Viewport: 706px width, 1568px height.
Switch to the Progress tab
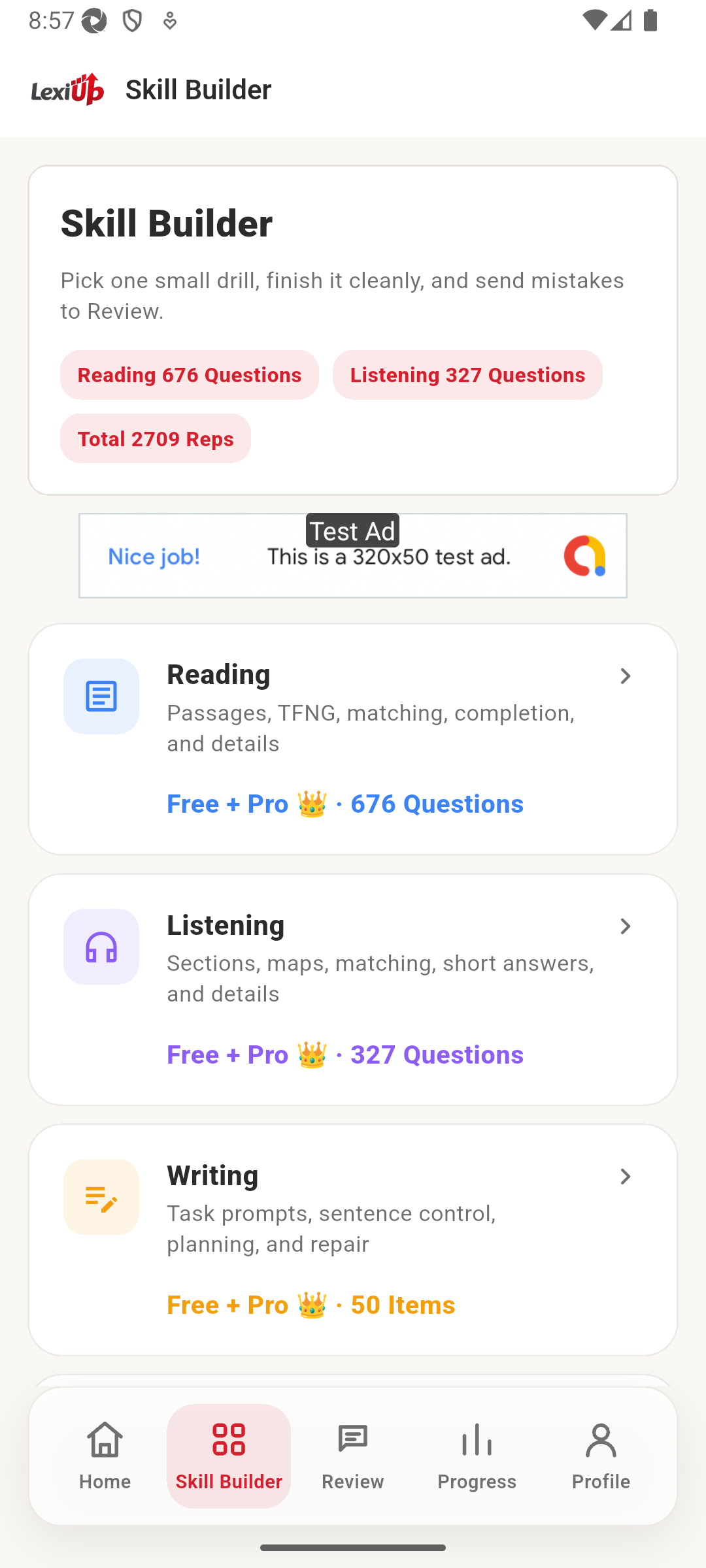click(x=477, y=1456)
